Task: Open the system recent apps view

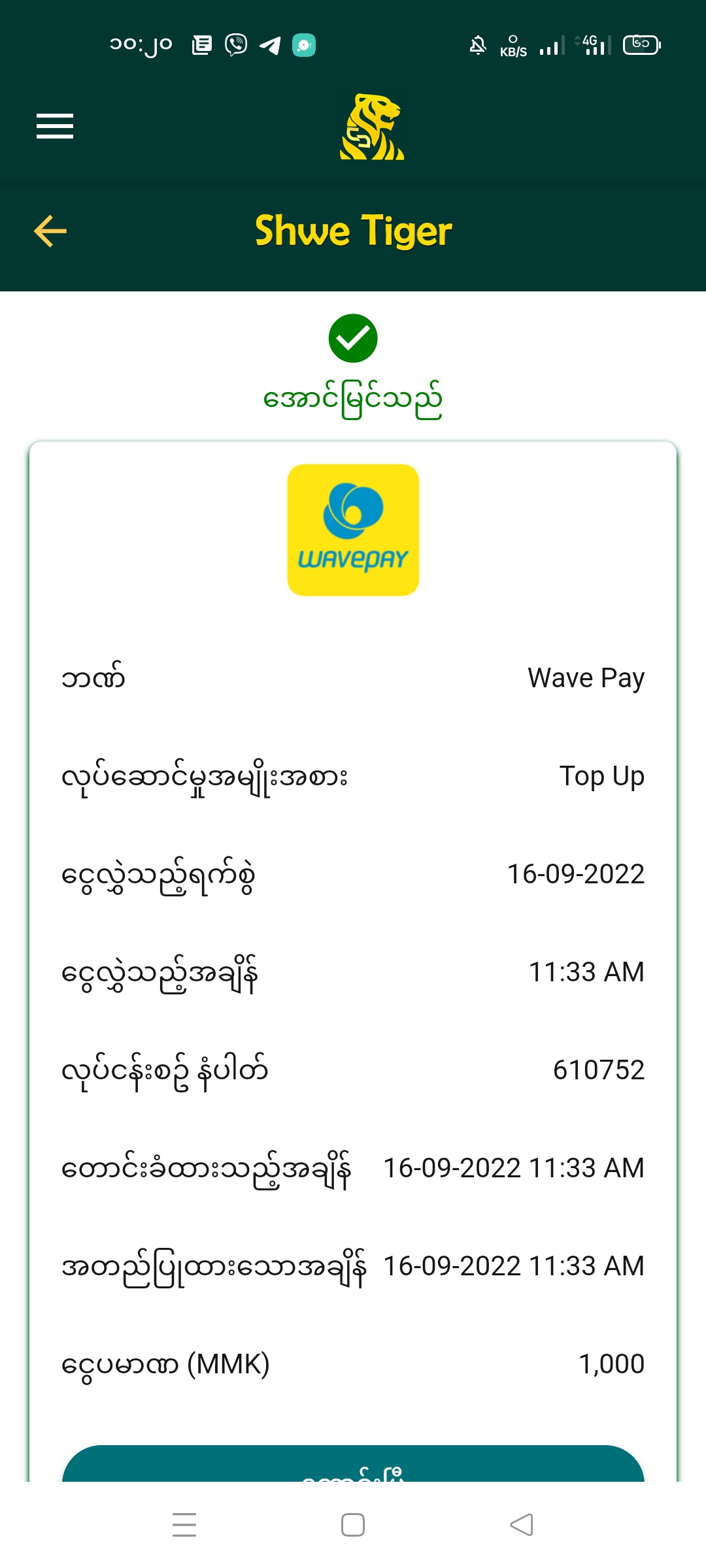Action: coord(184,1525)
